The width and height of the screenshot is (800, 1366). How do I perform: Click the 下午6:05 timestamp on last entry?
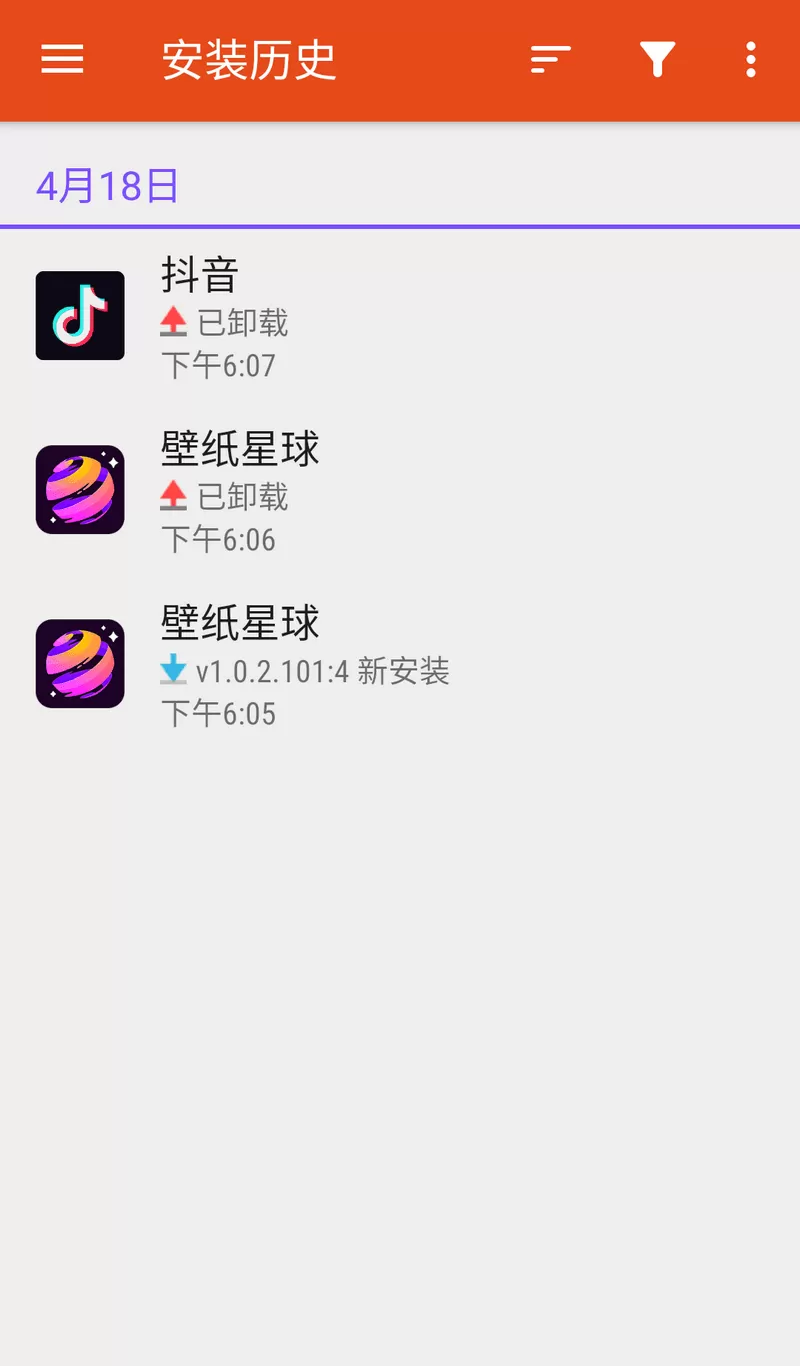(x=218, y=713)
